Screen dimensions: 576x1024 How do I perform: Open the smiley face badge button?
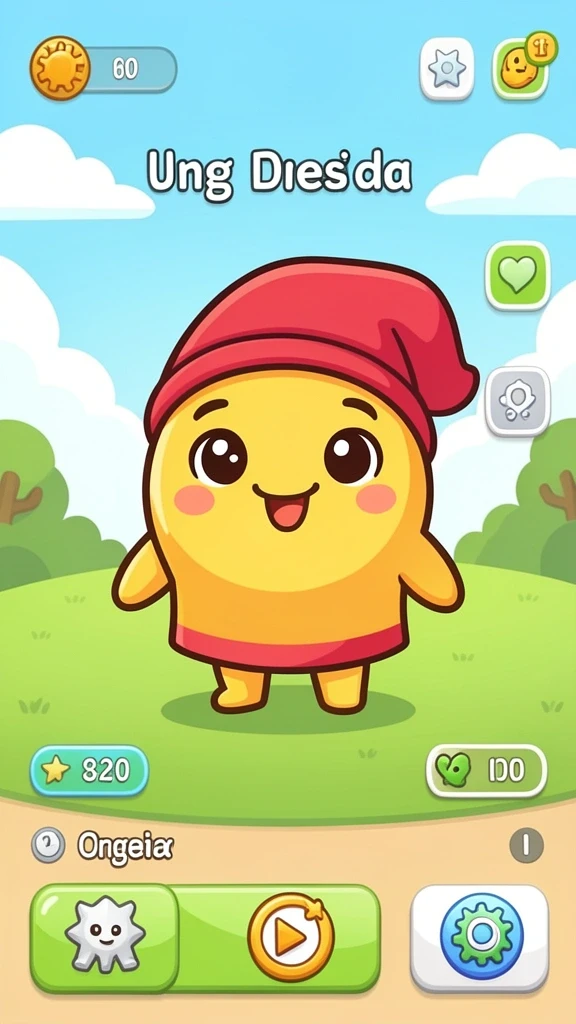(521, 69)
